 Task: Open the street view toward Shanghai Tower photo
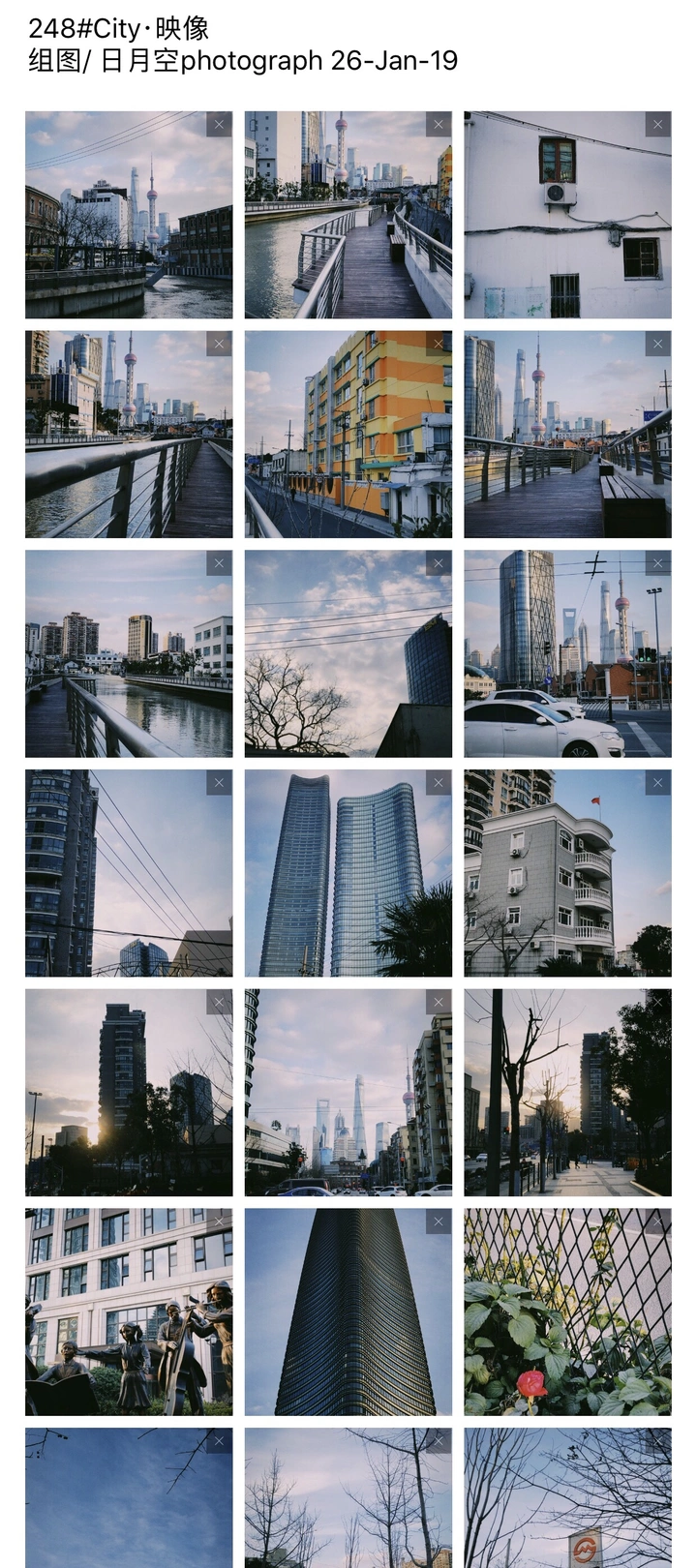tap(348, 1093)
